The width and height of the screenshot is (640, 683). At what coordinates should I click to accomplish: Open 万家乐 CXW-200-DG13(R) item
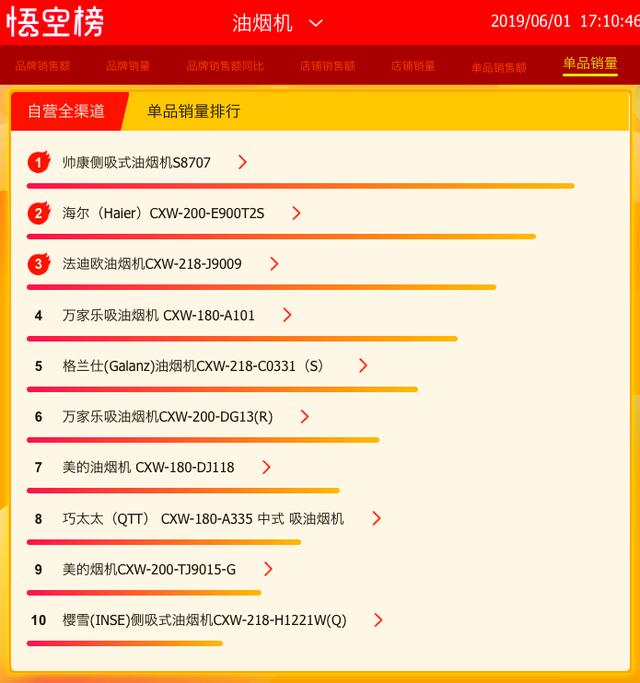pos(167,417)
